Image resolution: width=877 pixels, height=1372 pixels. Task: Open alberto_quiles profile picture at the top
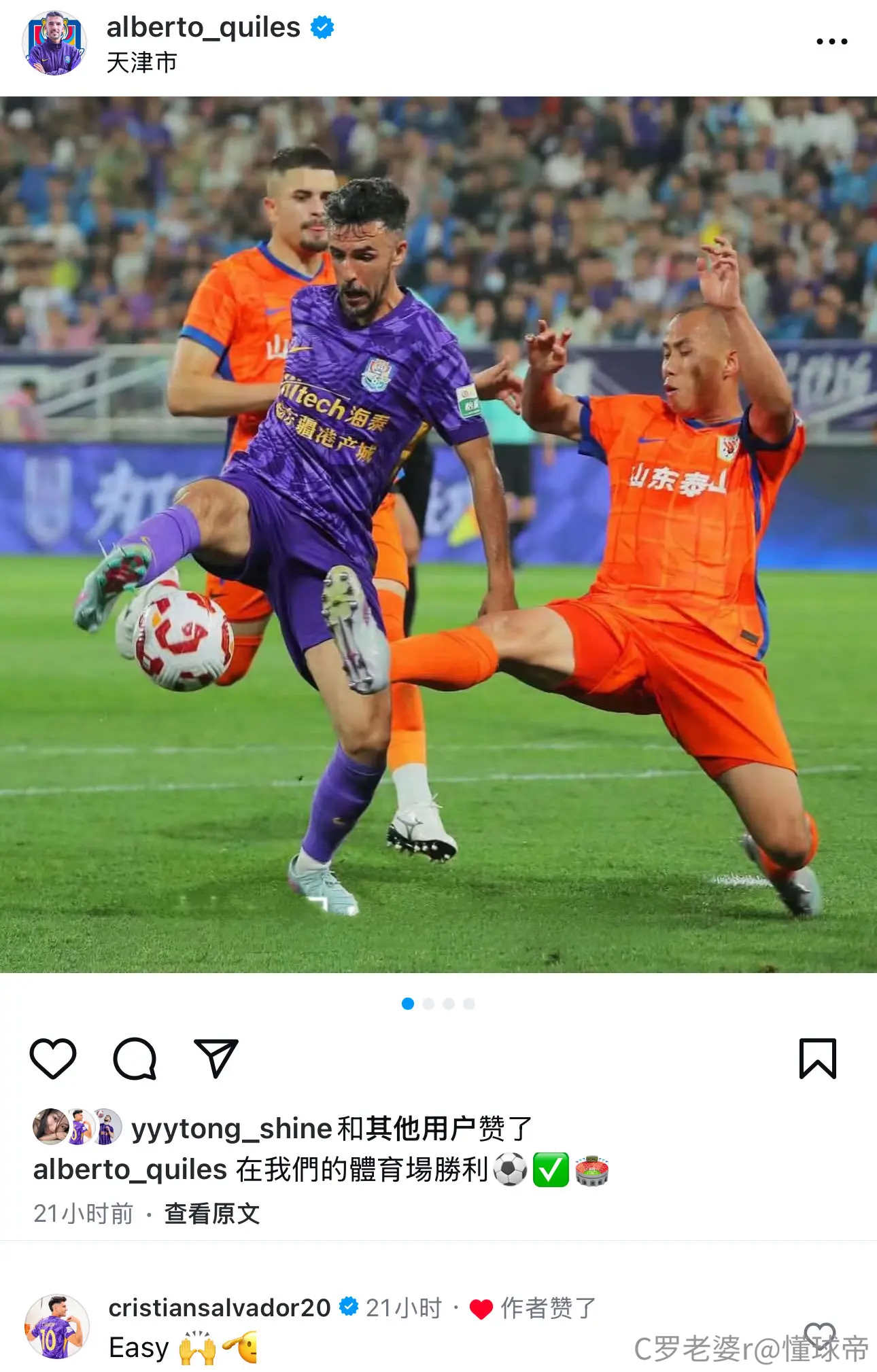coord(54,43)
